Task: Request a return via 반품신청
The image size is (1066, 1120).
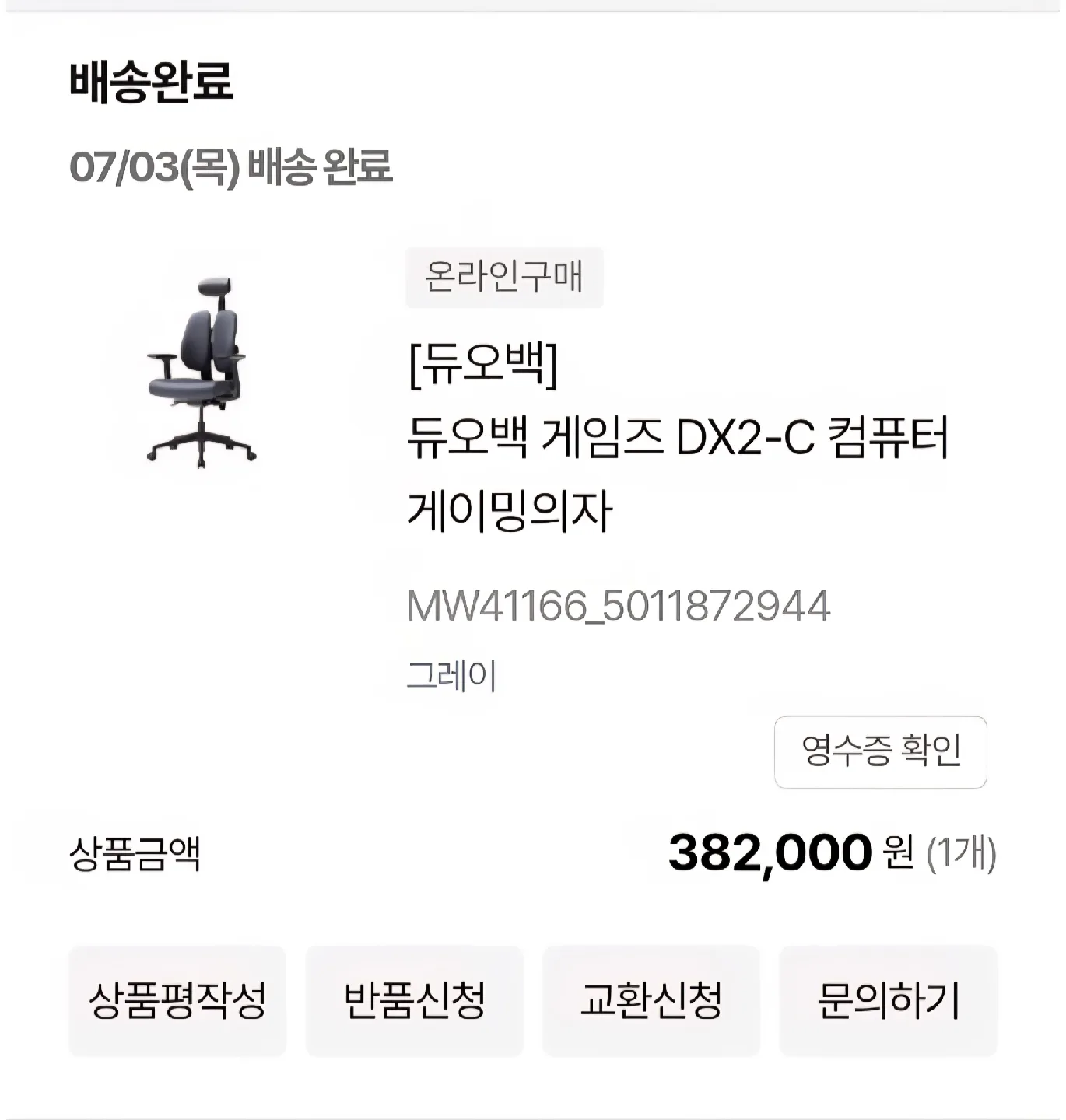Action: [414, 1000]
